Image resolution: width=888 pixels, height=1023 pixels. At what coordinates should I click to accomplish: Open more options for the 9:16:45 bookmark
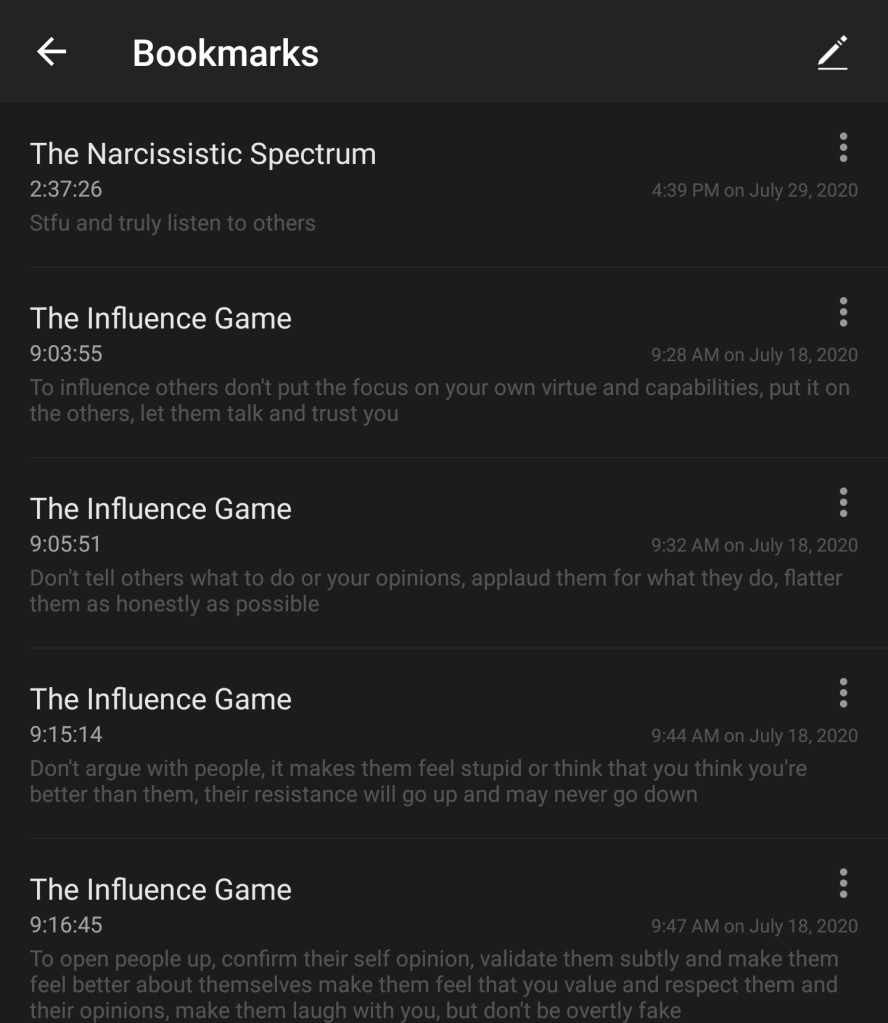[x=843, y=883]
